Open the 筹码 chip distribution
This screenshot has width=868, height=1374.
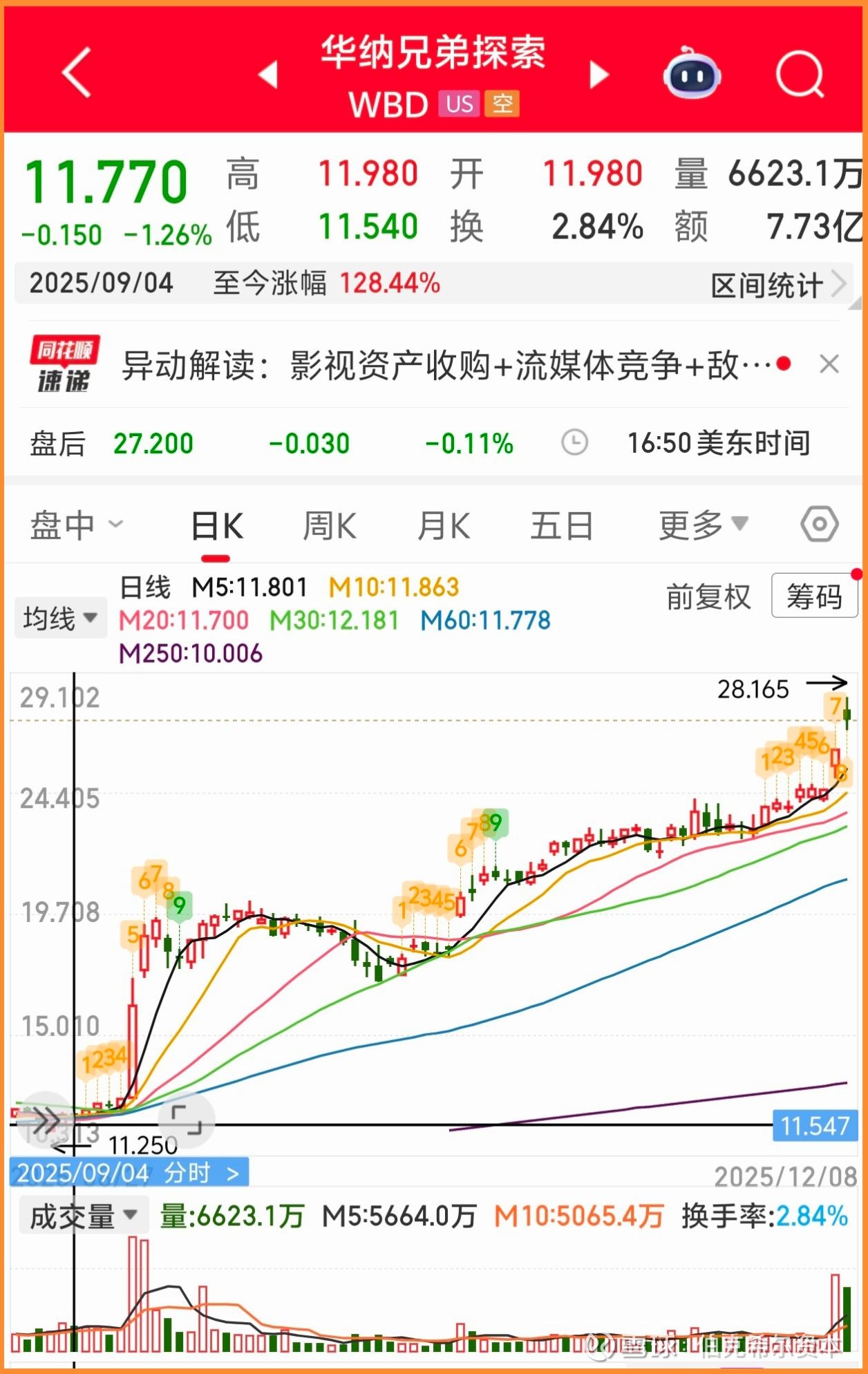pyautogui.click(x=814, y=596)
